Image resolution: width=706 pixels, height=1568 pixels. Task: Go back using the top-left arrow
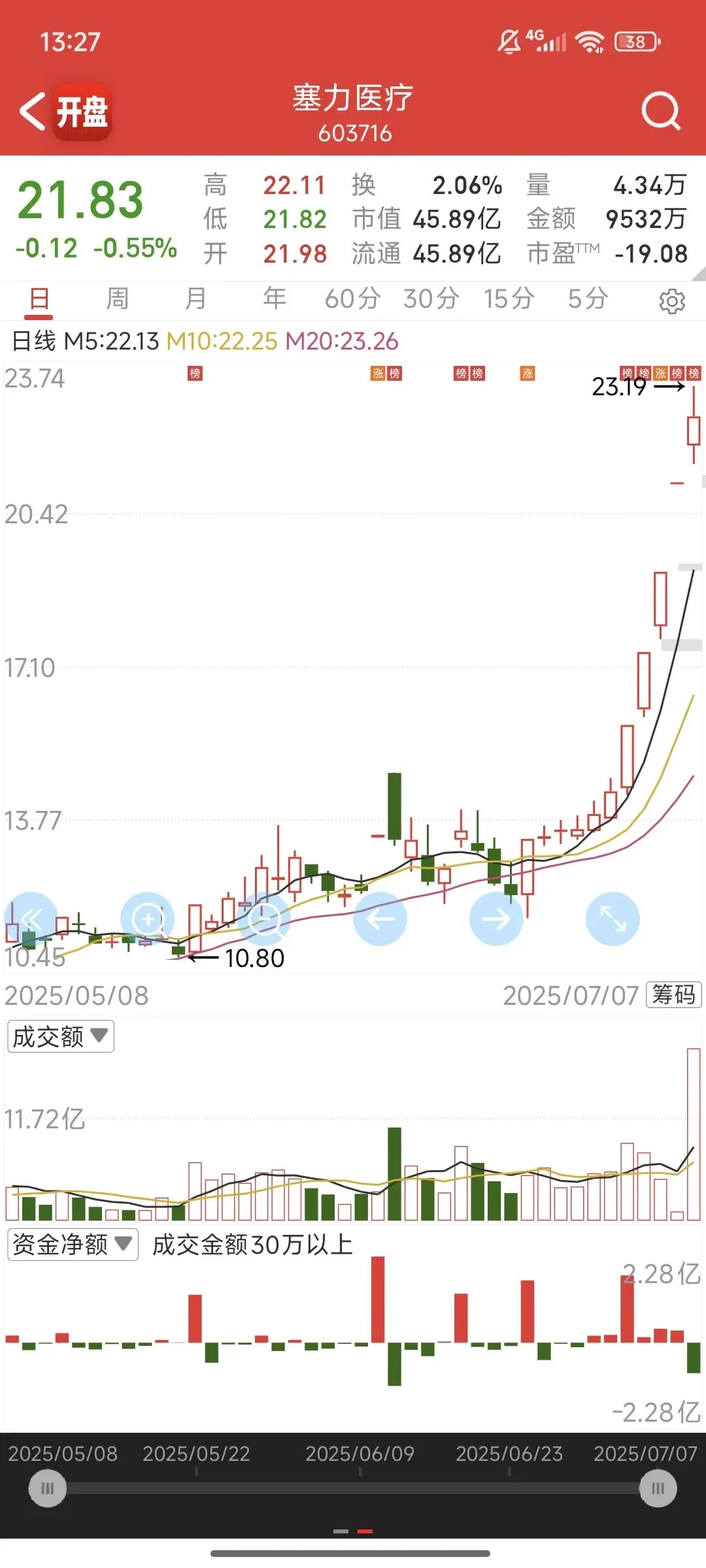tap(31, 112)
